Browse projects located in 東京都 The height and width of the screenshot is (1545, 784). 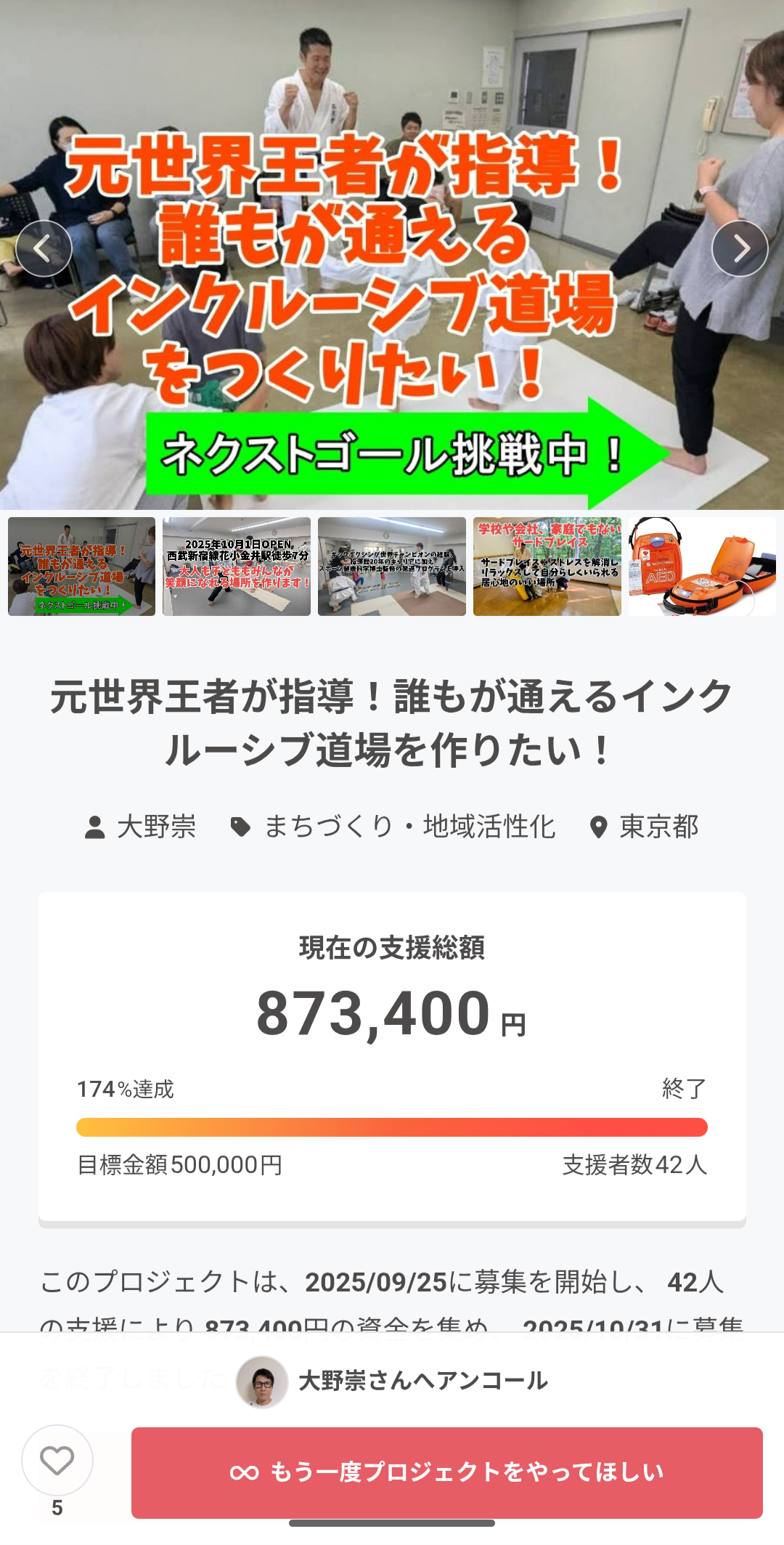tap(645, 827)
